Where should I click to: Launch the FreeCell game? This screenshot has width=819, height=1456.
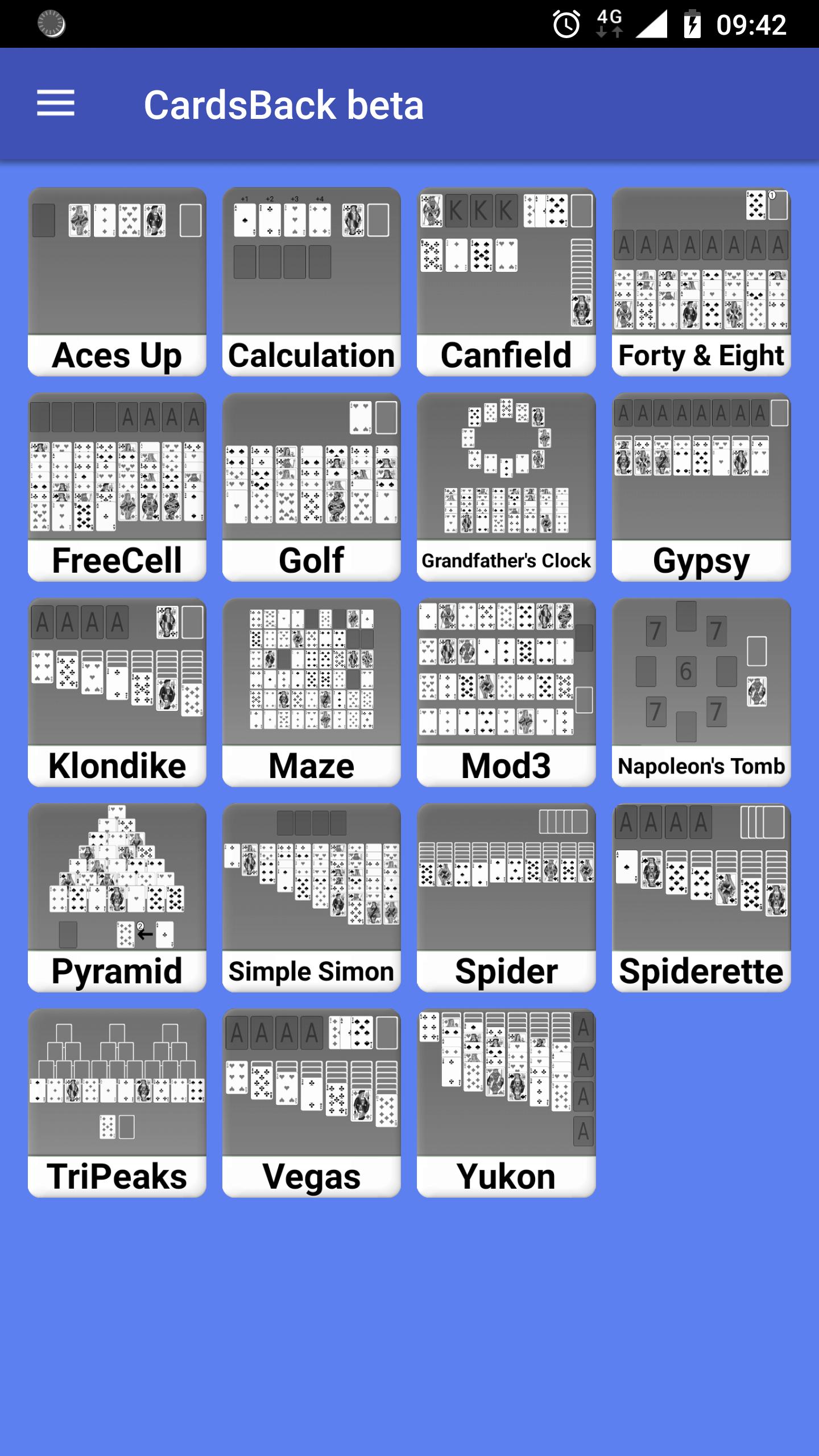117,487
